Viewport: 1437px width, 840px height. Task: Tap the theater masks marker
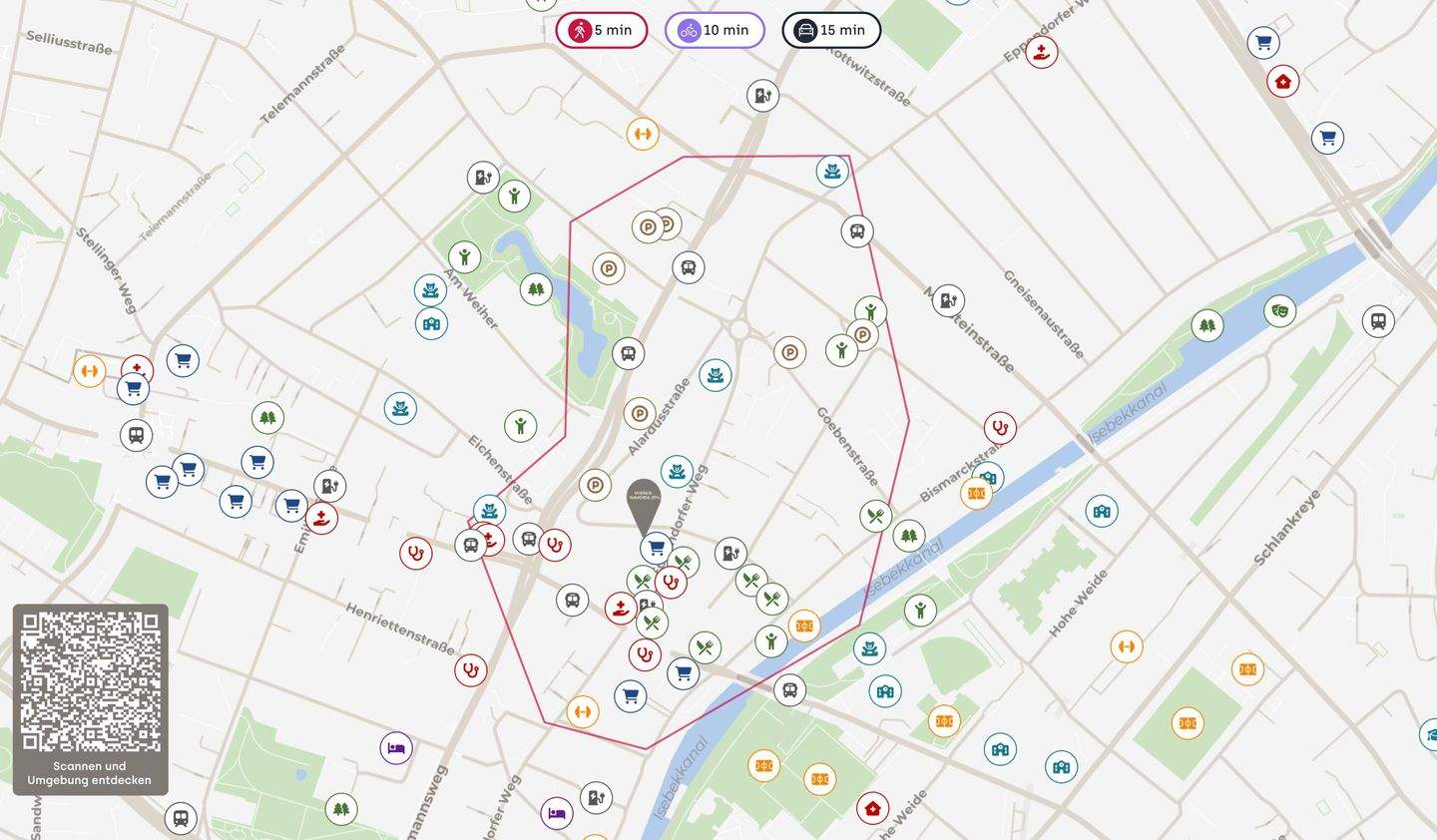1280,311
